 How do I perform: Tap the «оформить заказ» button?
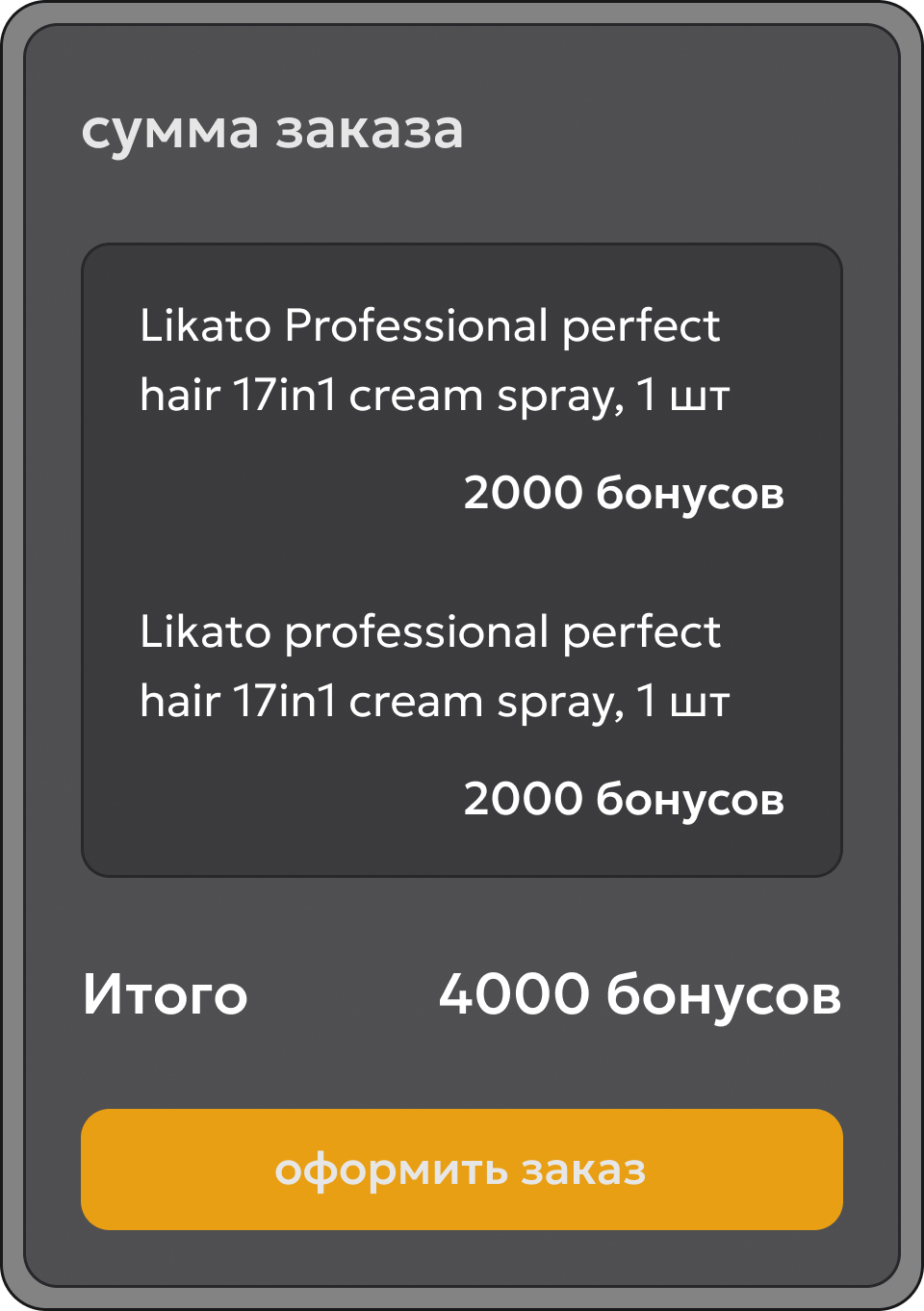click(x=461, y=1169)
